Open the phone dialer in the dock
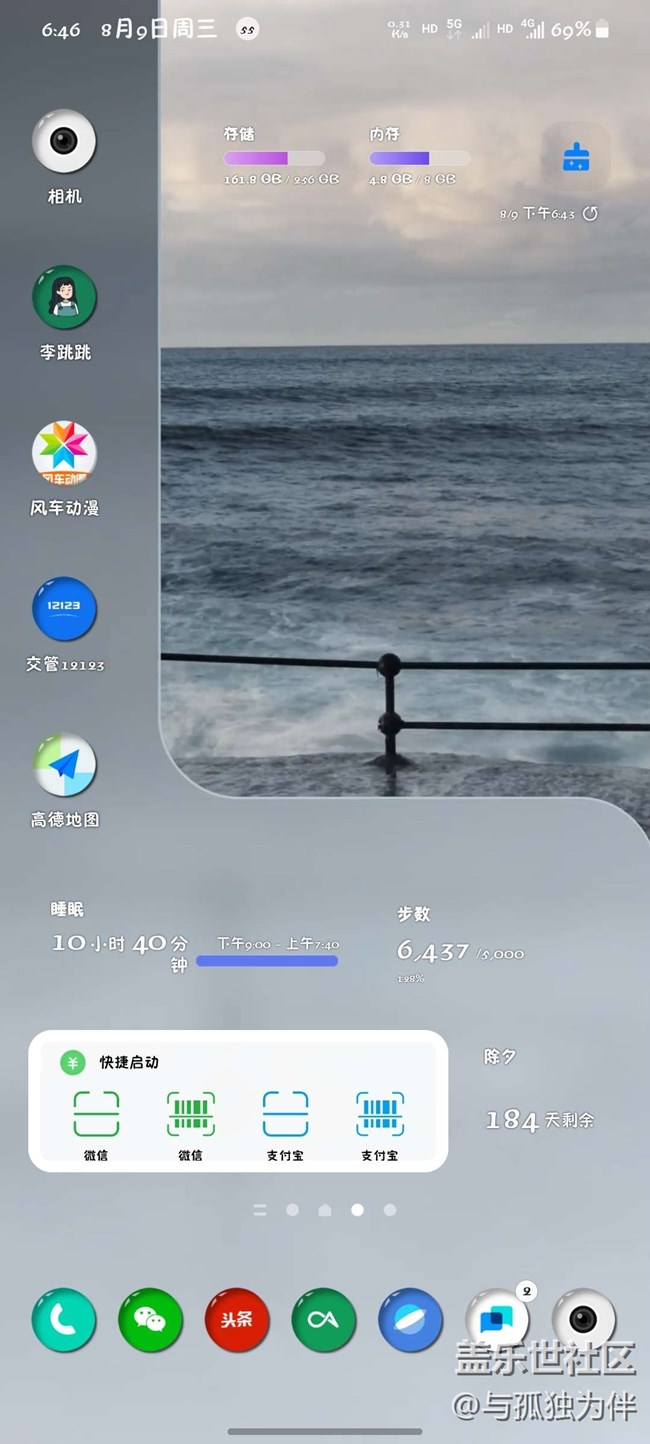Viewport: 650px width, 1444px height. click(x=64, y=1320)
